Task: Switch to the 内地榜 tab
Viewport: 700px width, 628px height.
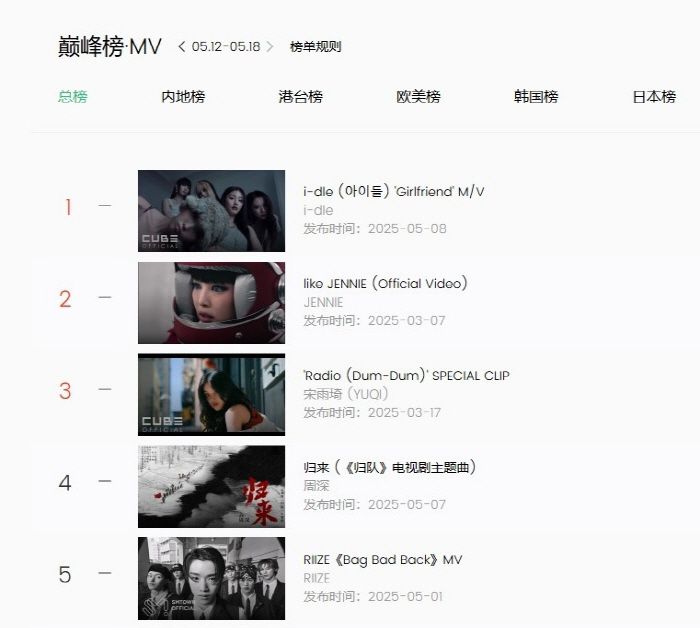Action: point(183,97)
